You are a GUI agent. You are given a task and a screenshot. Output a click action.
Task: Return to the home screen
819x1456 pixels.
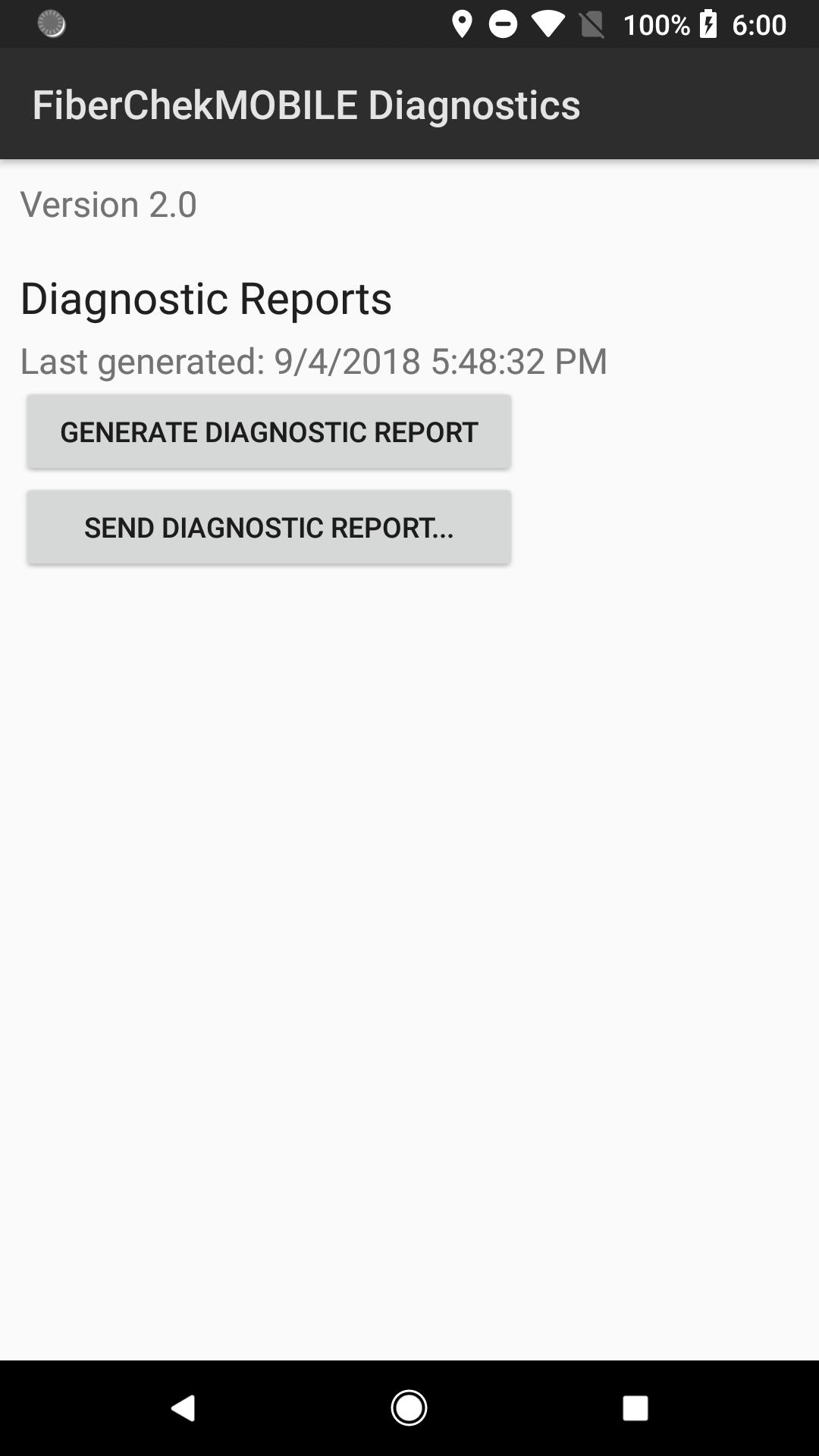click(x=409, y=1407)
